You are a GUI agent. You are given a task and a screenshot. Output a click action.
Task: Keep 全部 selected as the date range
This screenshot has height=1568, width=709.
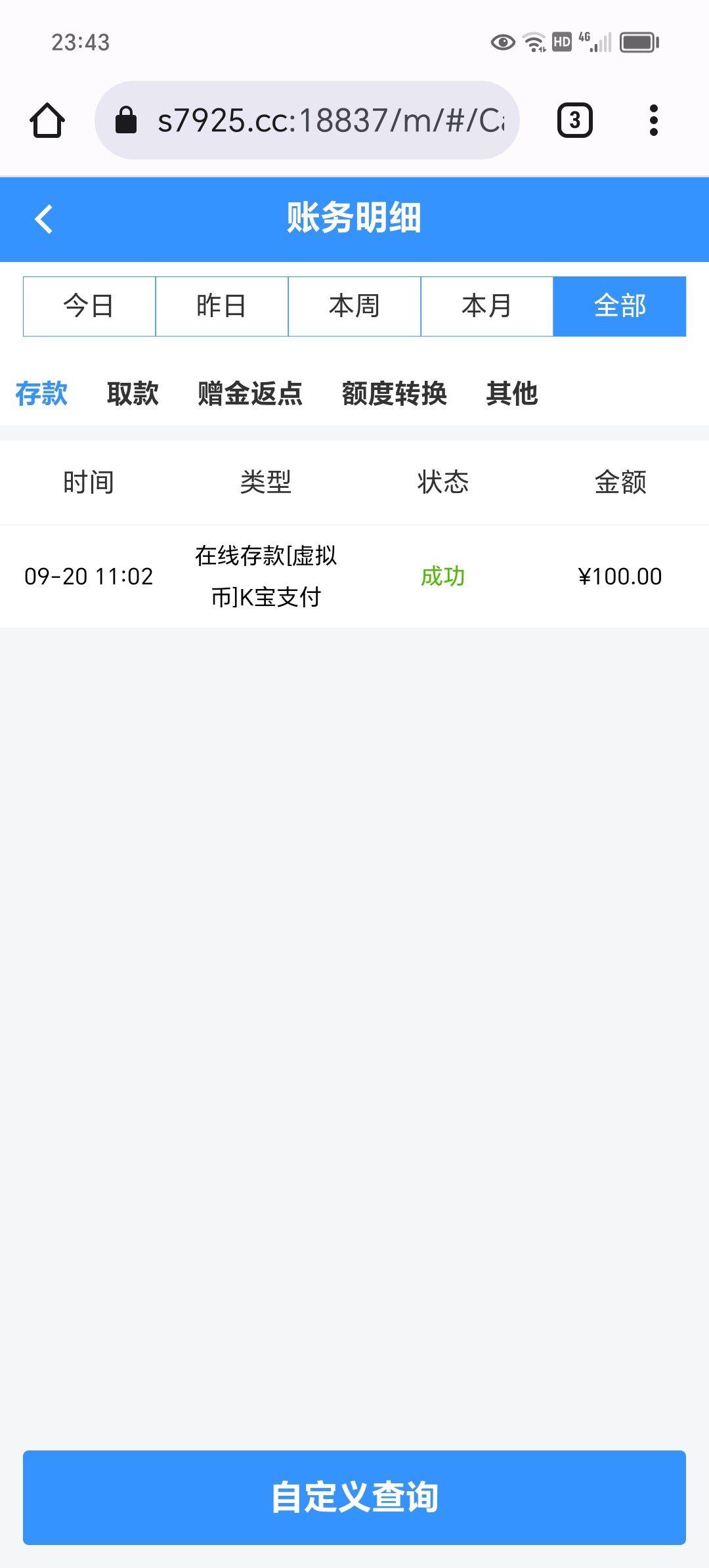pos(620,305)
